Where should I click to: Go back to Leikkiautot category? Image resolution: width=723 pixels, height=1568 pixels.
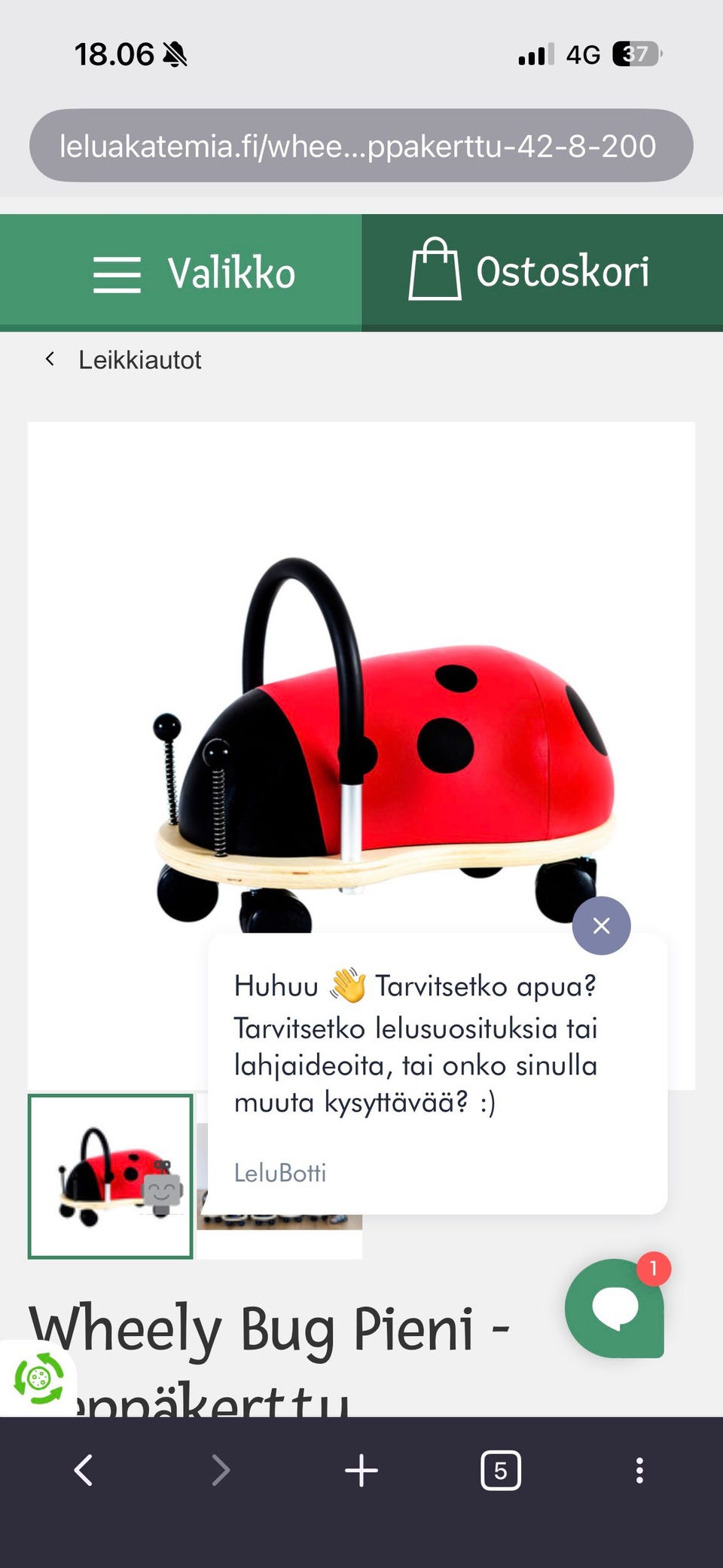(x=124, y=360)
